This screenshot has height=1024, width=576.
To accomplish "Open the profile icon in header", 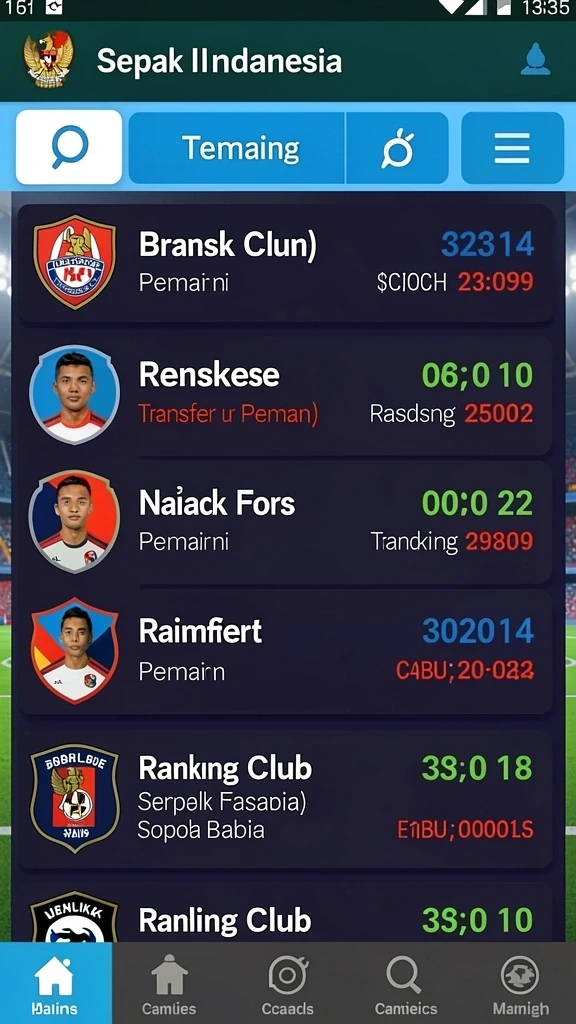I will coord(535,59).
